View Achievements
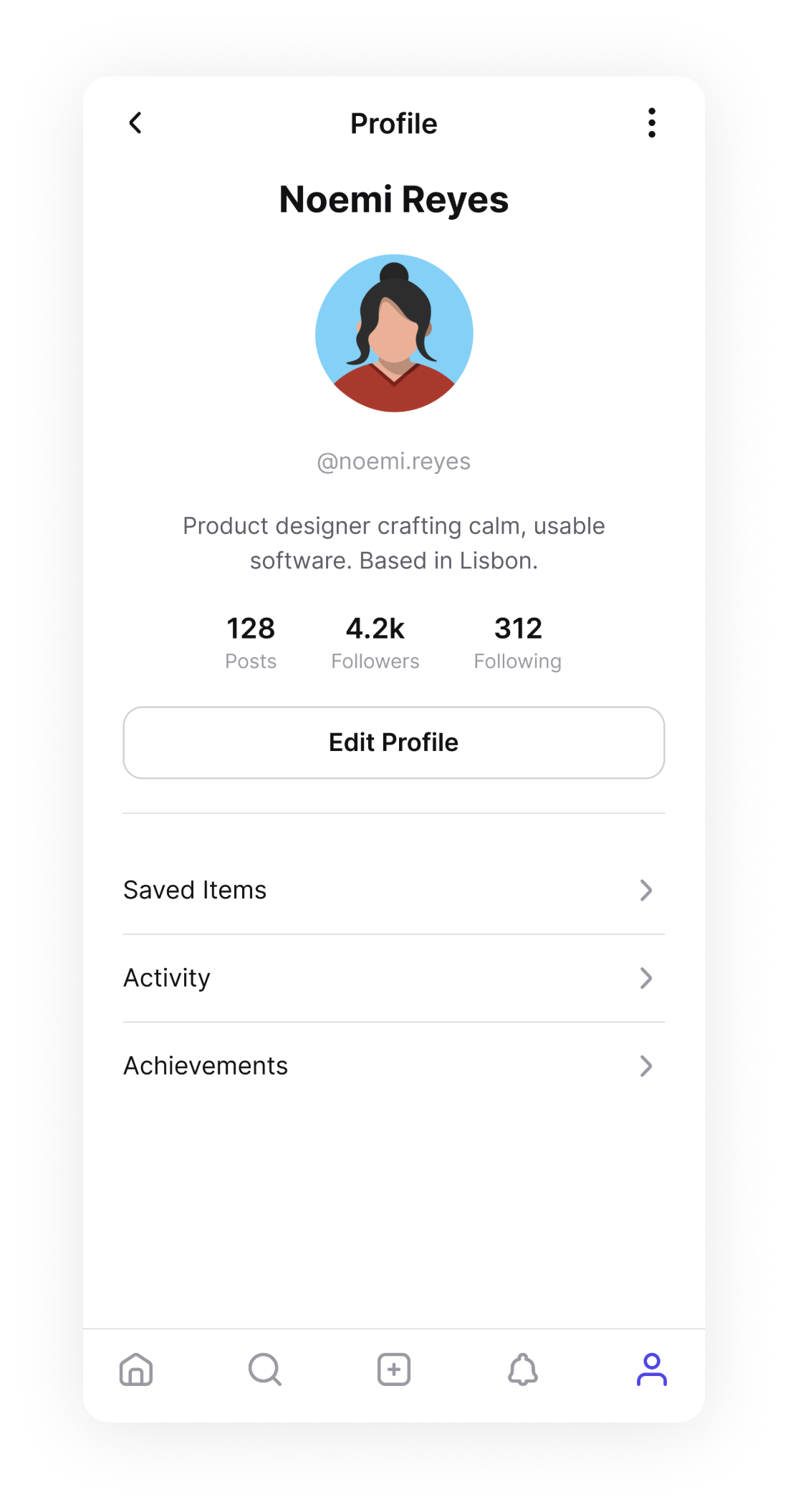The height and width of the screenshot is (1512, 788). click(x=394, y=1066)
